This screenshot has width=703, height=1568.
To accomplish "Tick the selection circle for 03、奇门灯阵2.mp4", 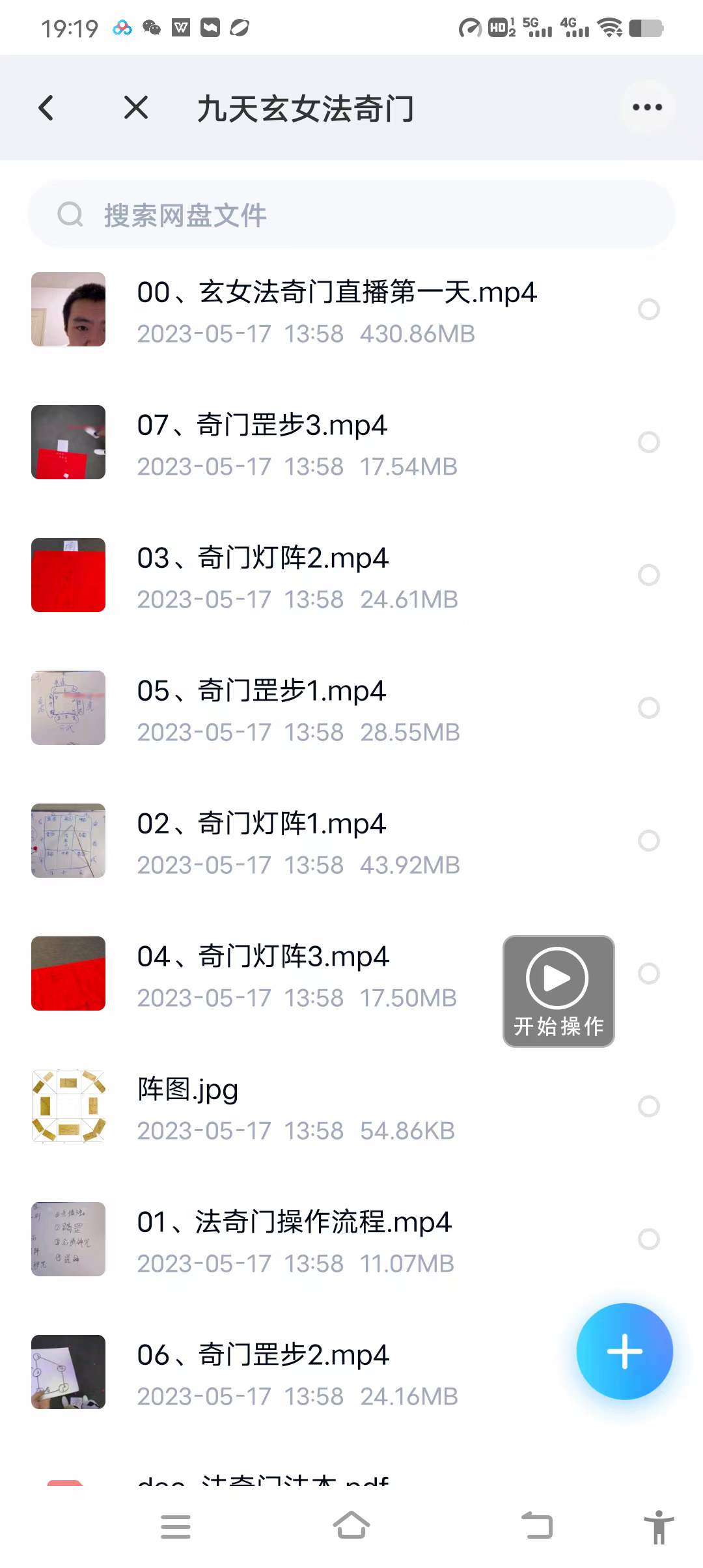I will pos(648,576).
